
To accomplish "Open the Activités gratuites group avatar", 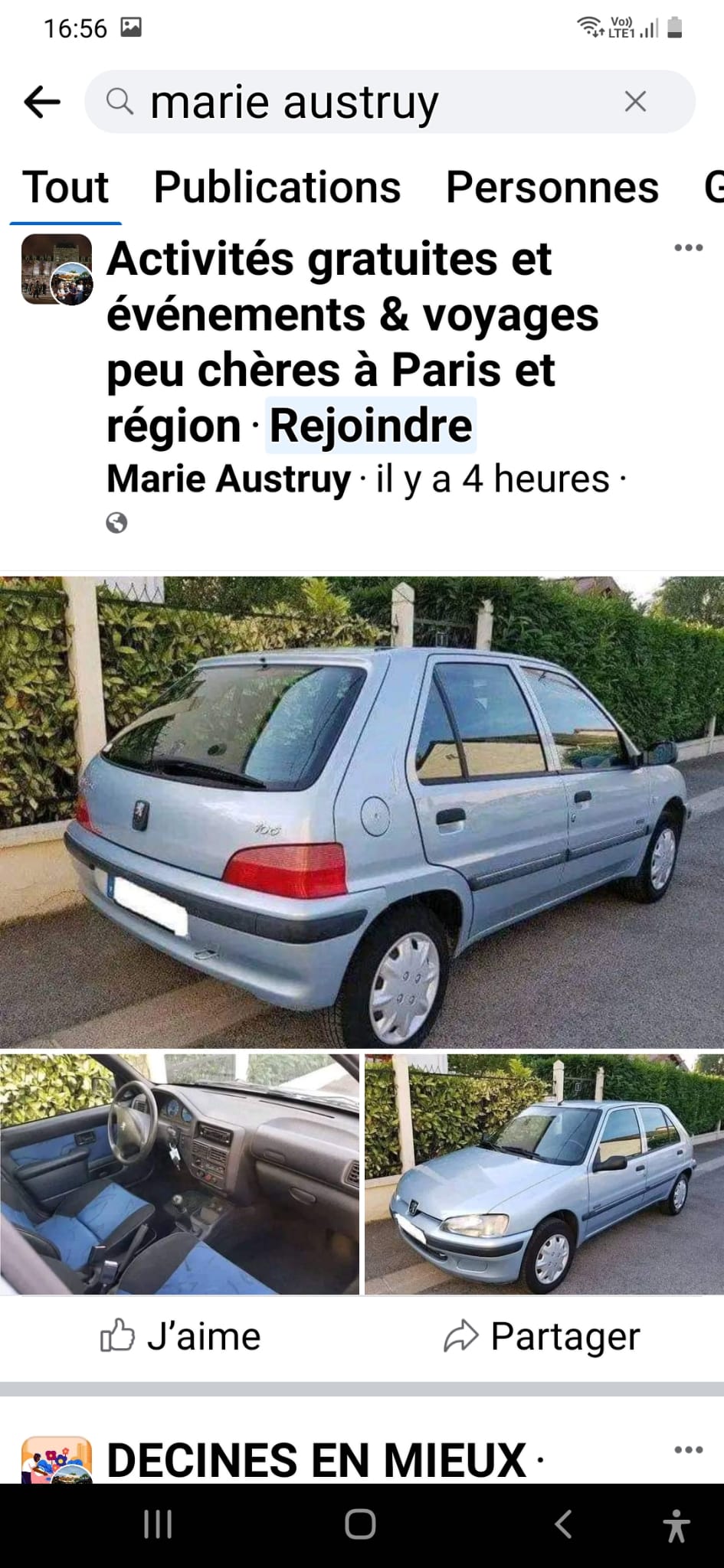I will pos(56,269).
